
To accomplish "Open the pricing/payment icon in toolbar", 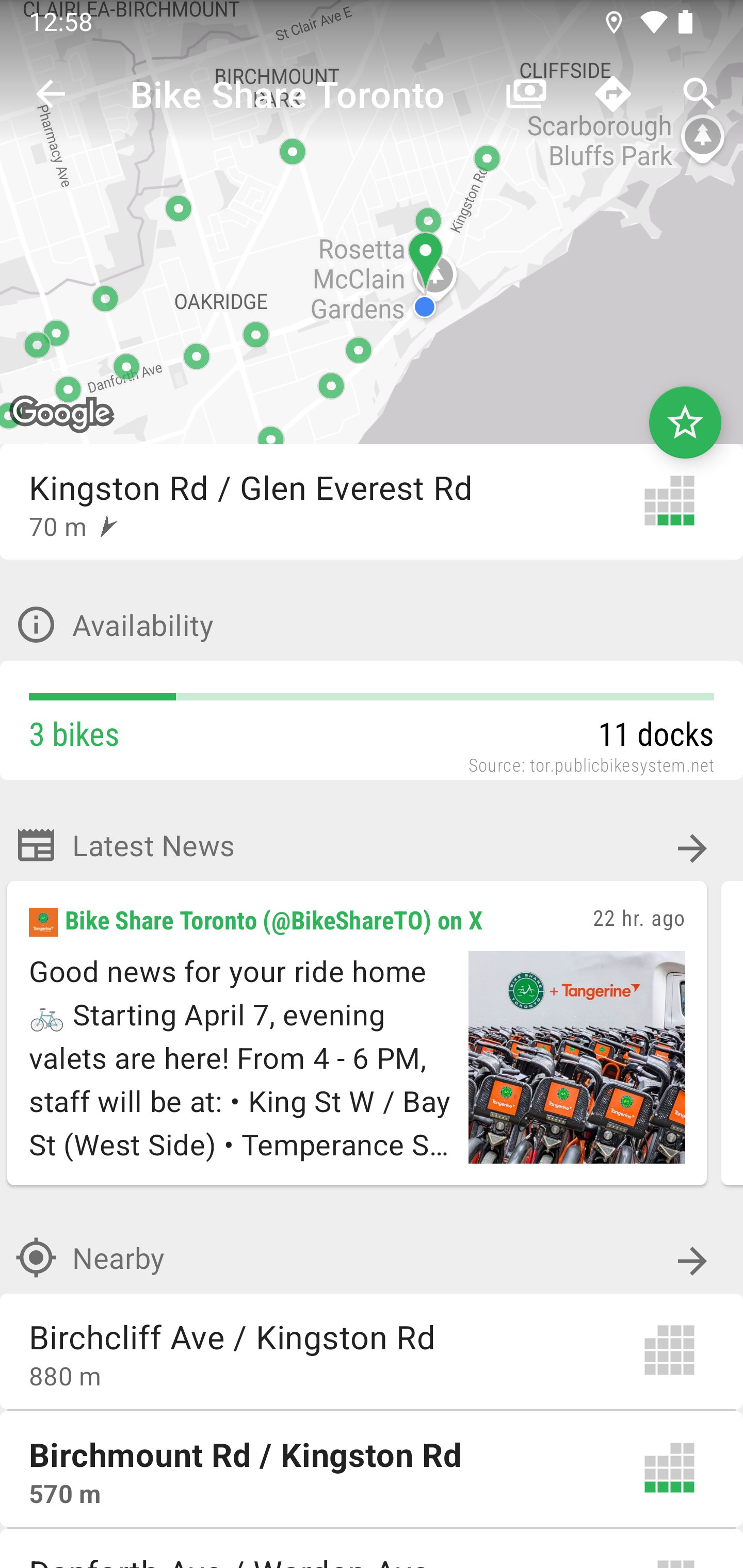I will [526, 94].
